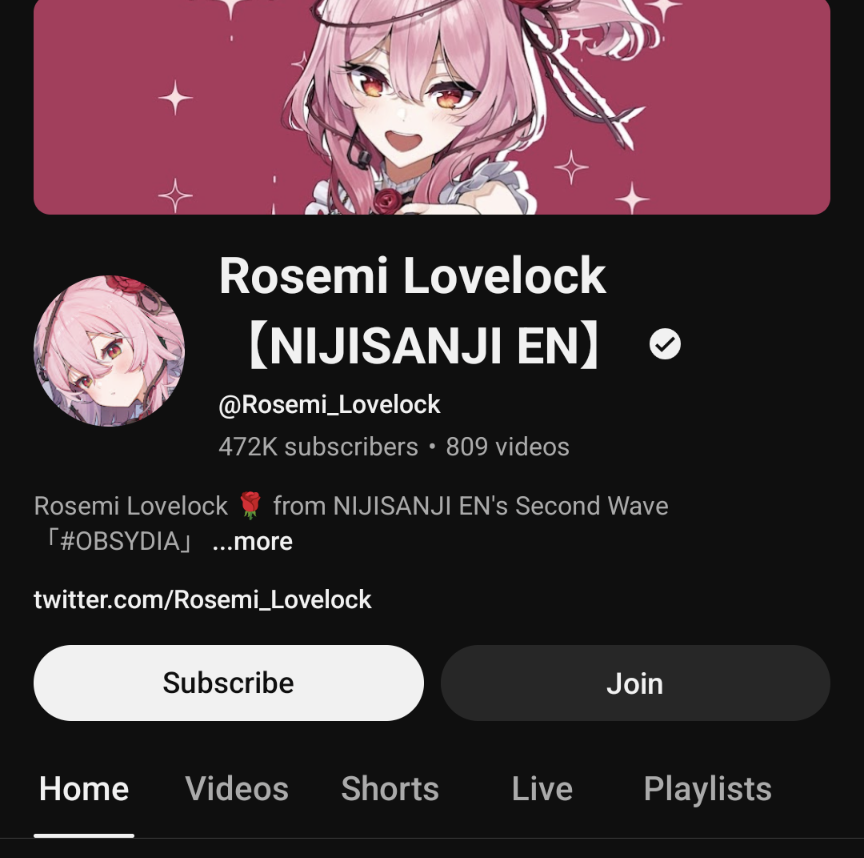Viewport: 864px width, 858px height.
Task: Go to the Playlists tab
Action: pos(707,789)
